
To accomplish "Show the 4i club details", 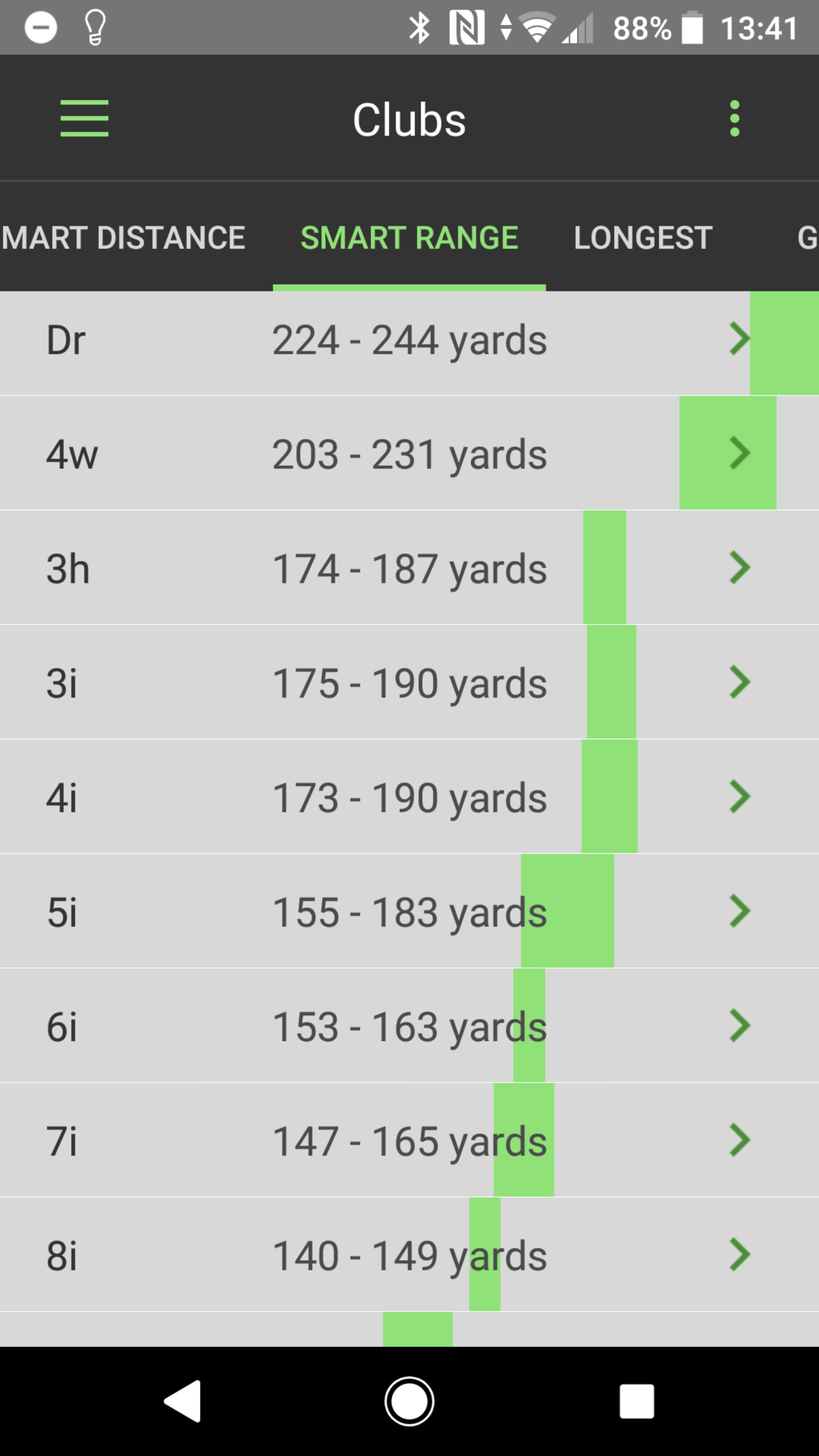I will coord(409,797).
